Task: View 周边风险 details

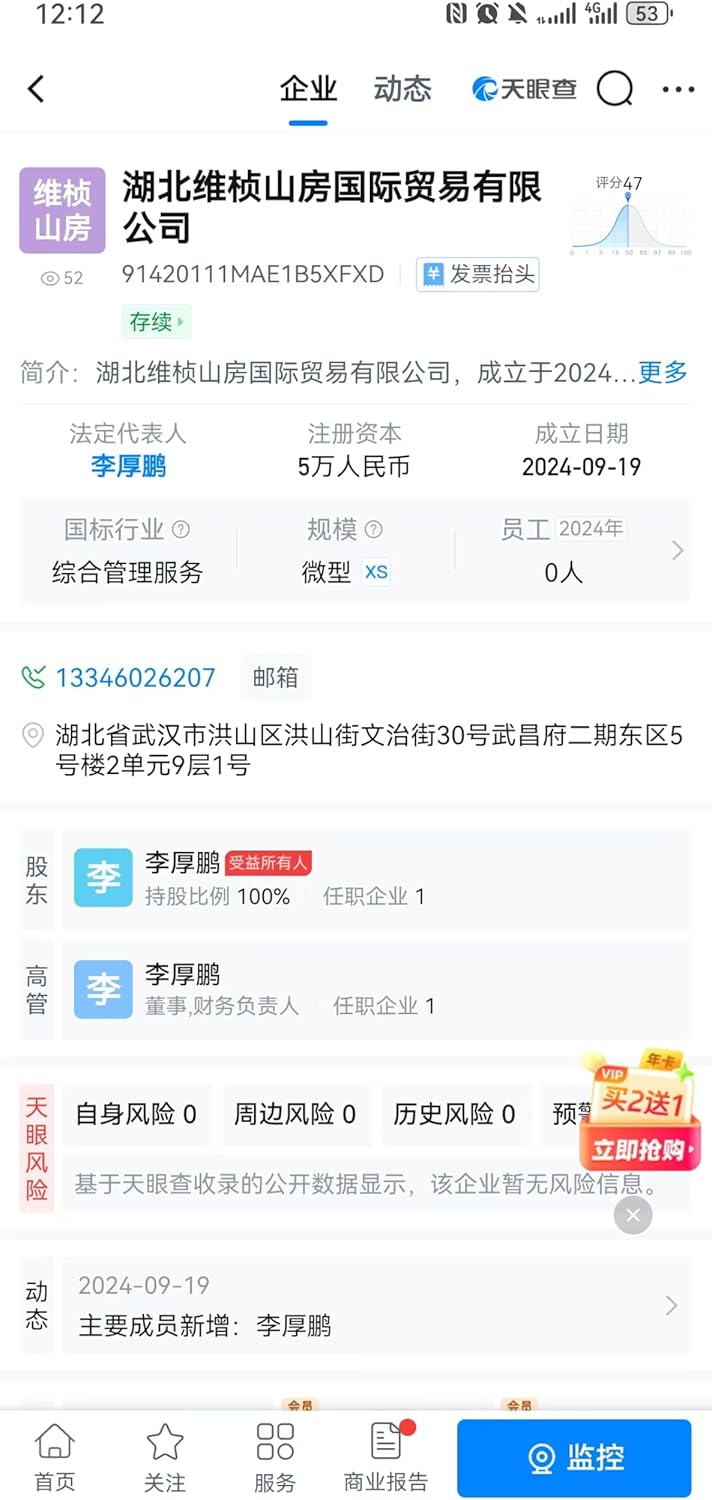Action: point(295,1114)
